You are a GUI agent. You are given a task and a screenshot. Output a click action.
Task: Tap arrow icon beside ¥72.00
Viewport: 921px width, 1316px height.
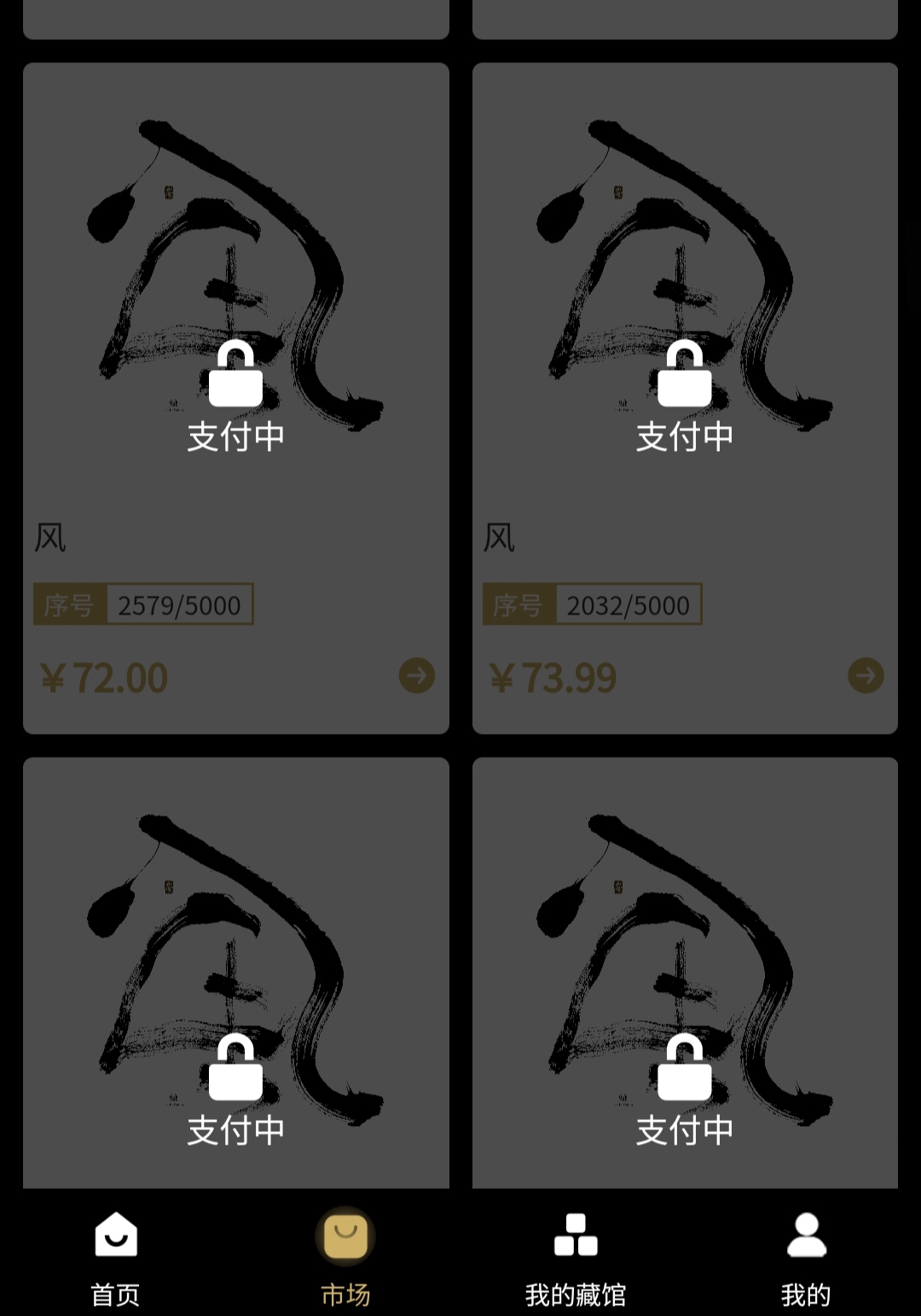tap(417, 676)
